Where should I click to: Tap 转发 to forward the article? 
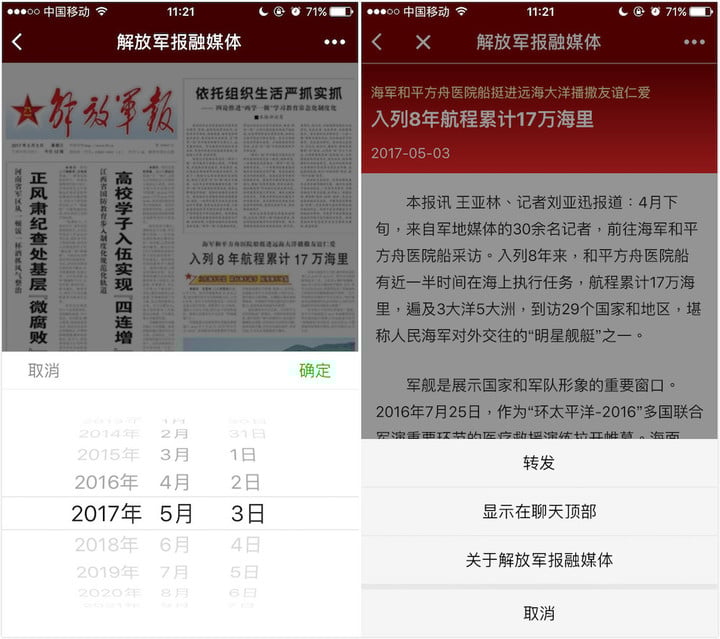[x=539, y=463]
